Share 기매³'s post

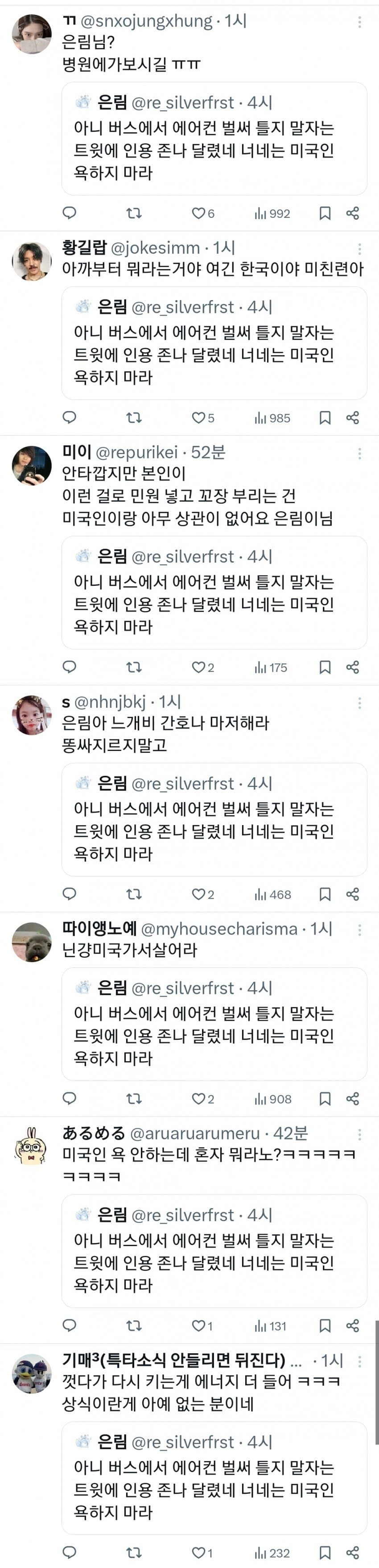(353, 1553)
